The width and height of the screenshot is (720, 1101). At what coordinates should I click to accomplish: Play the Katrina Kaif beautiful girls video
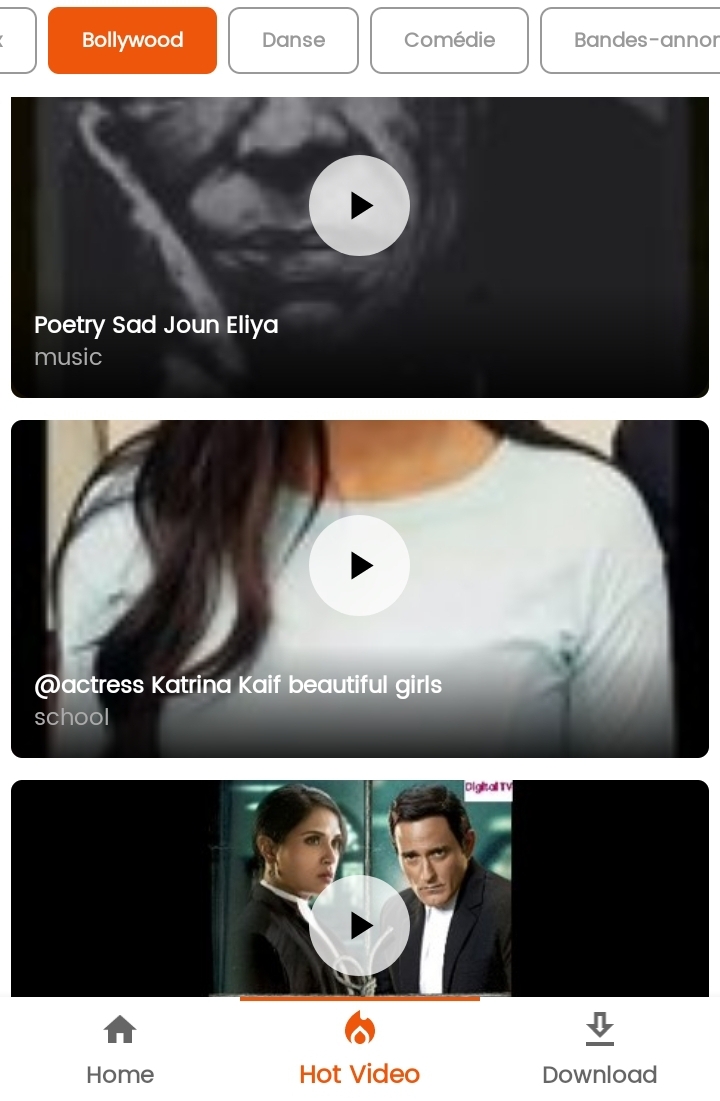(x=359, y=566)
